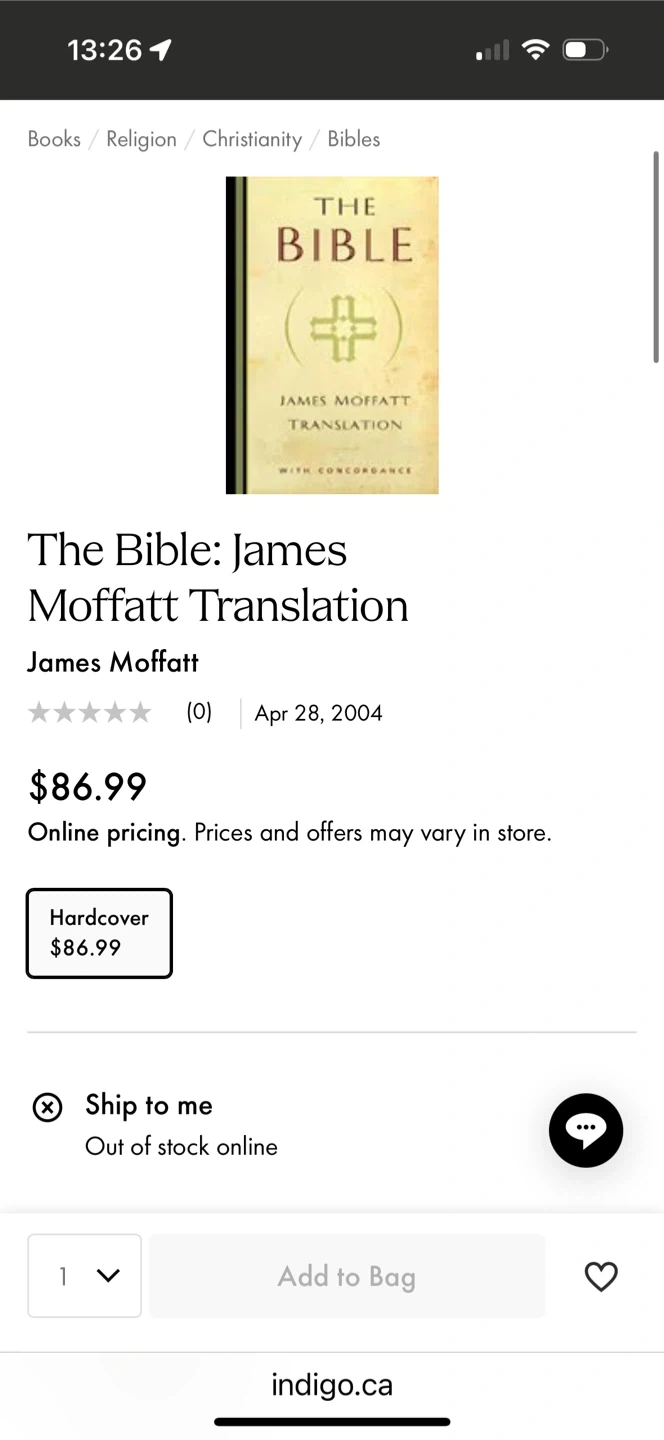The height and width of the screenshot is (1440, 664).
Task: Open the quantity dropdown
Action: [x=85, y=1275]
